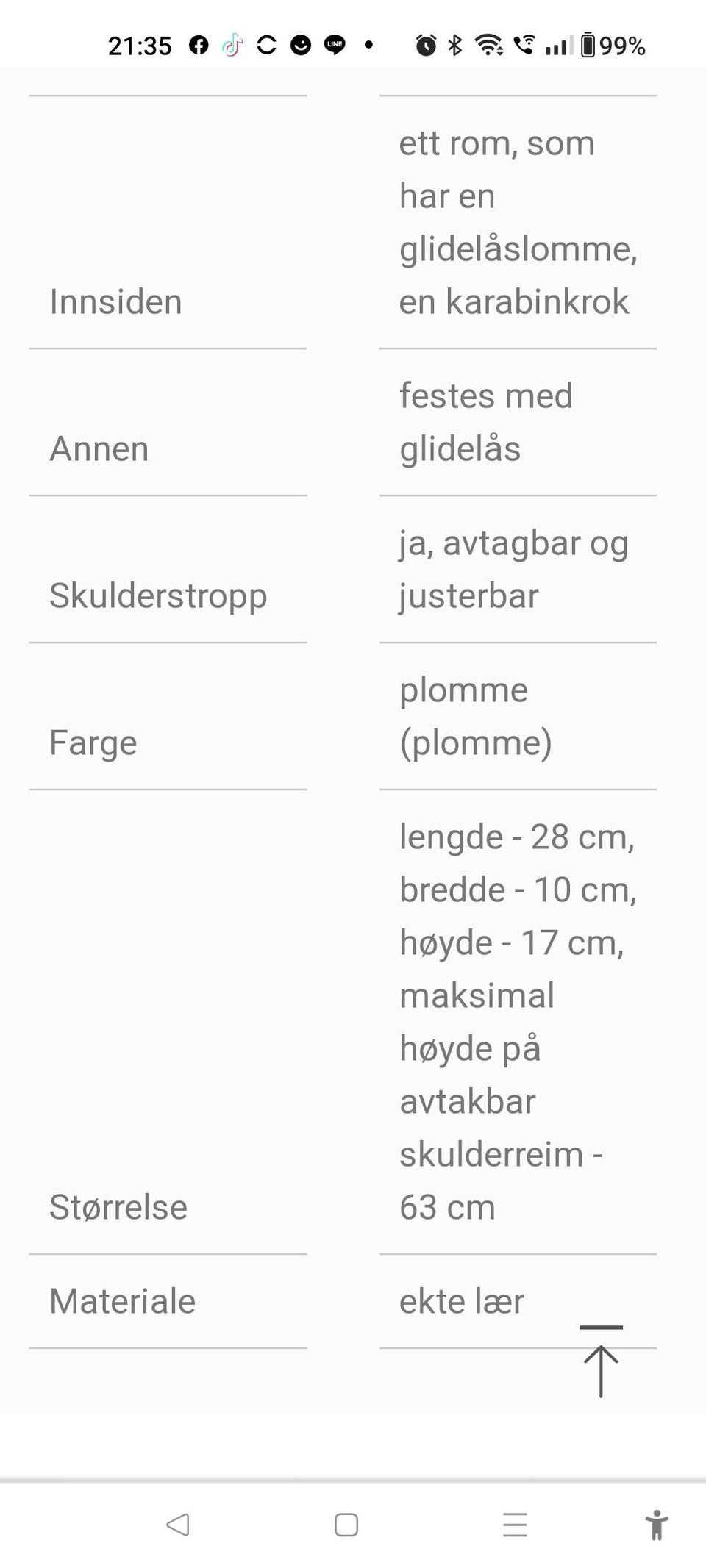Tap the battery indicator showing 99%
706x1568 pixels.
coord(603,45)
